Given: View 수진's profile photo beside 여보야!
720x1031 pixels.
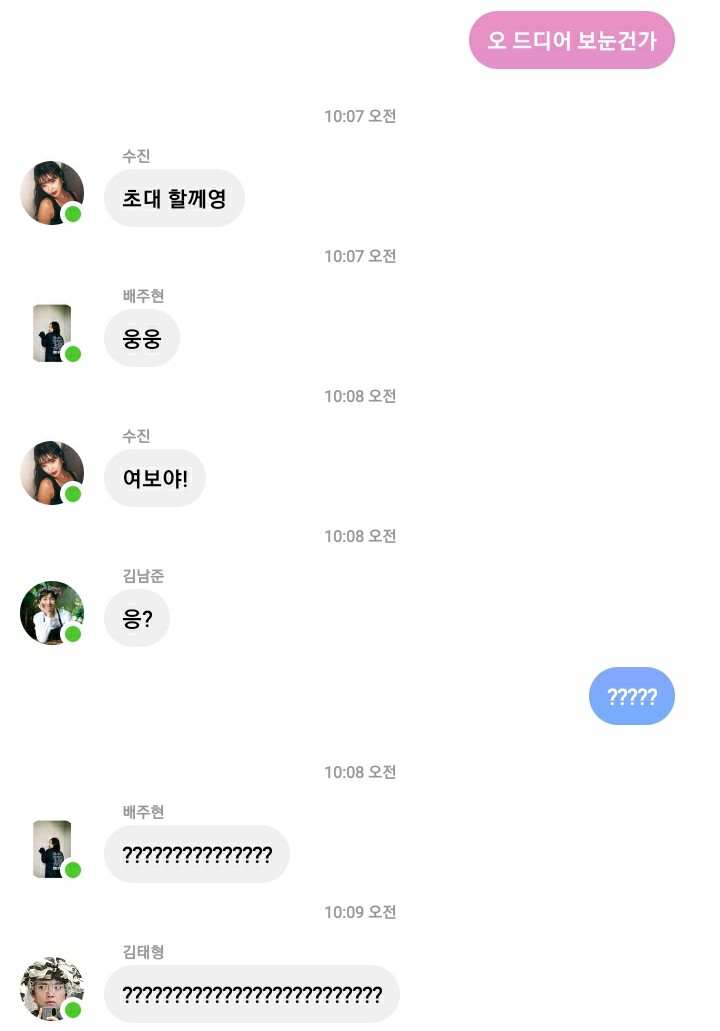Looking at the screenshot, I should 52,473.
